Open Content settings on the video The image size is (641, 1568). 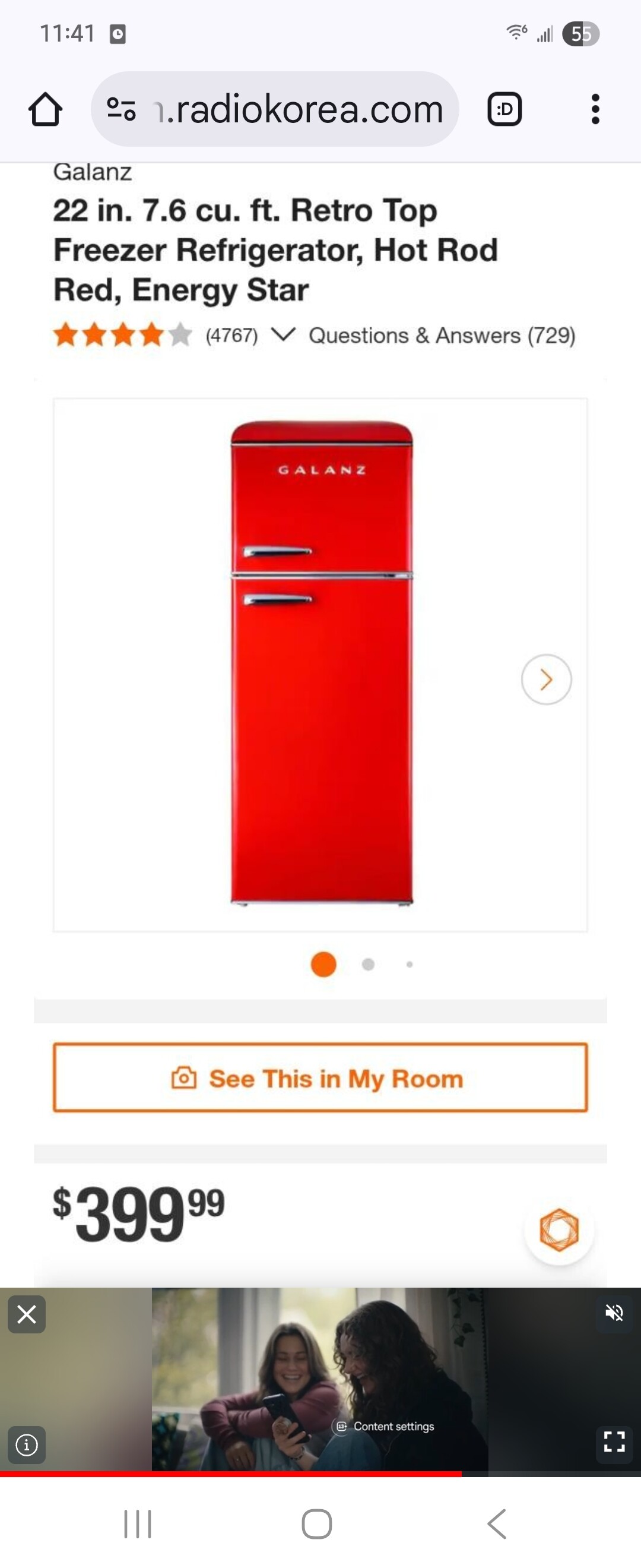386,1426
